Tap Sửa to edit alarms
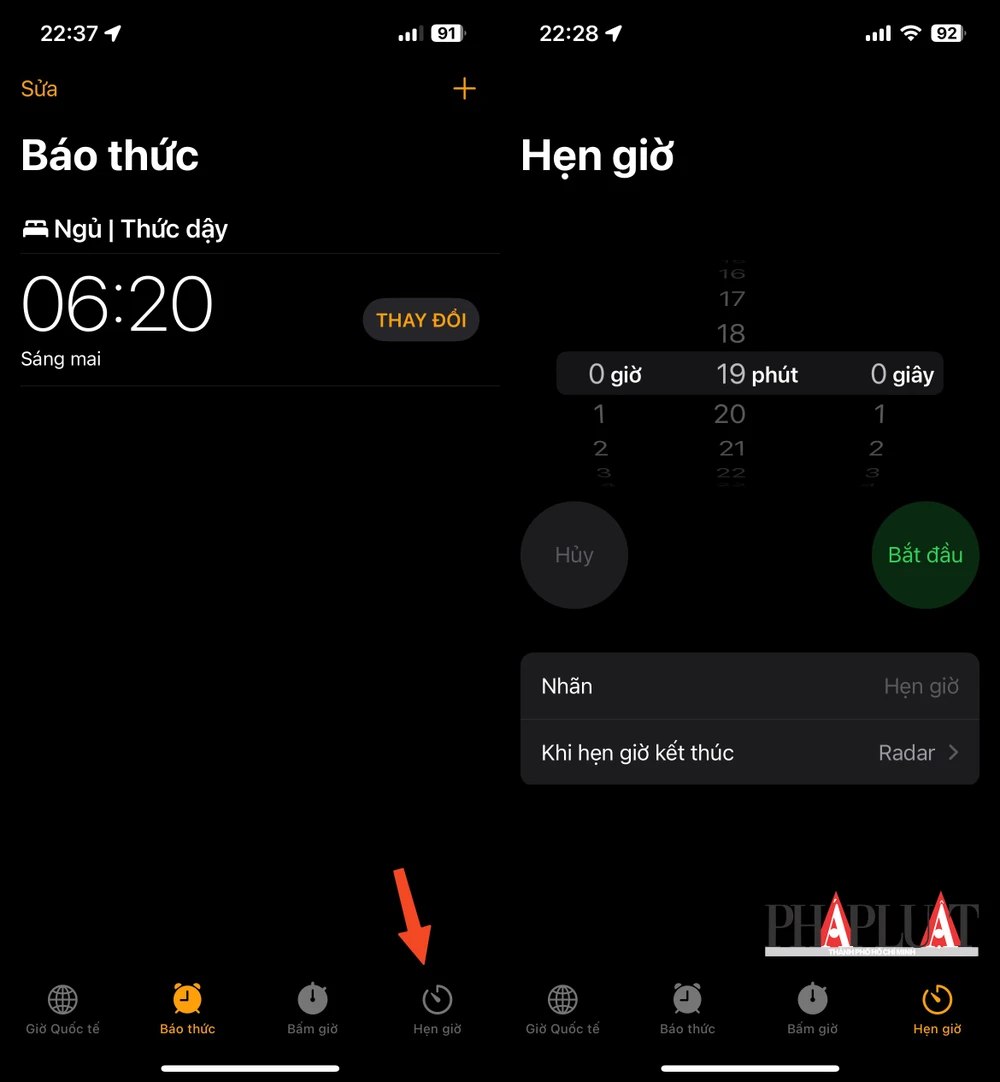Screen dimensions: 1000x1082 (x=38, y=88)
